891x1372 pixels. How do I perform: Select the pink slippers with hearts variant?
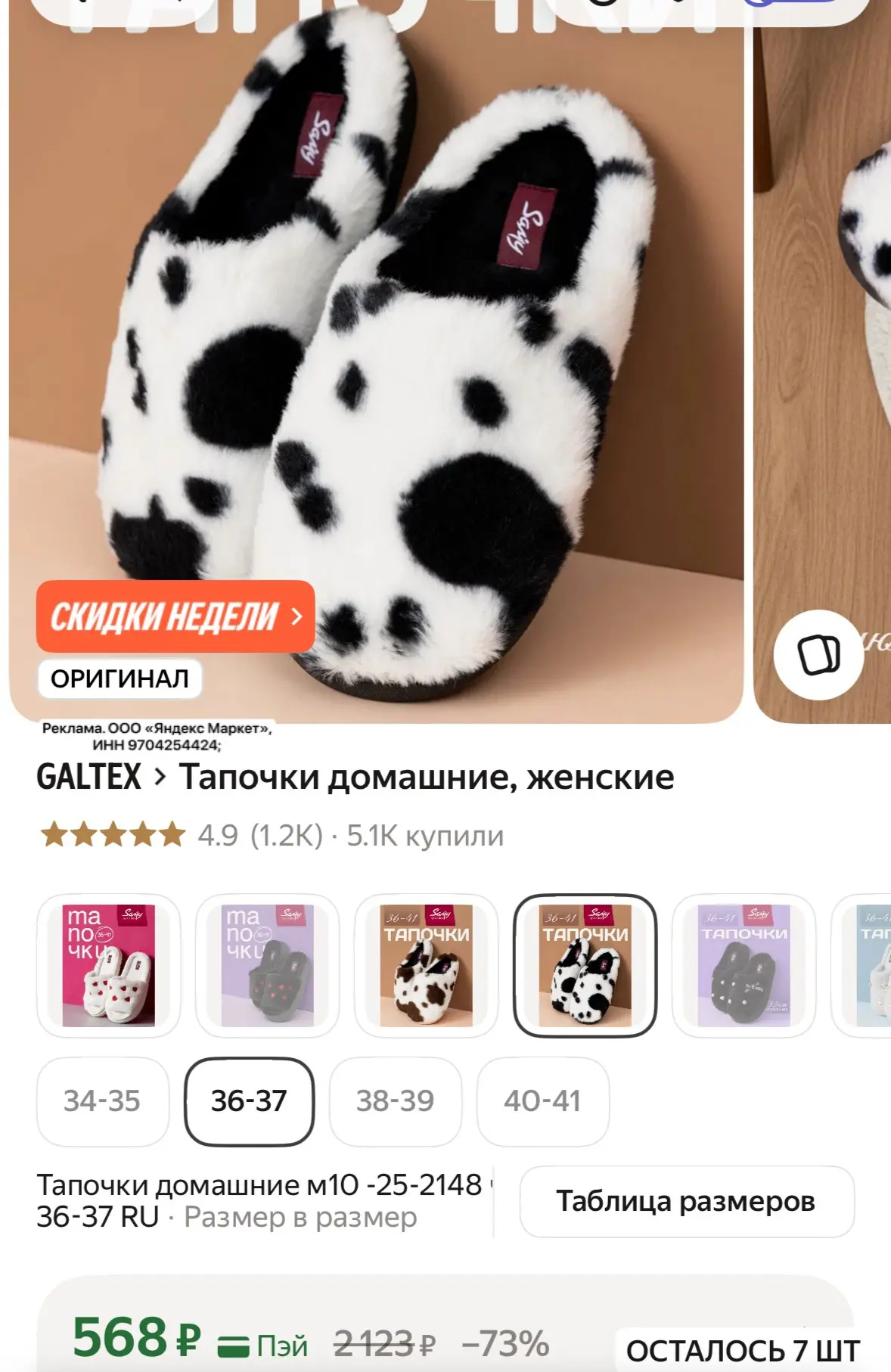(109, 965)
